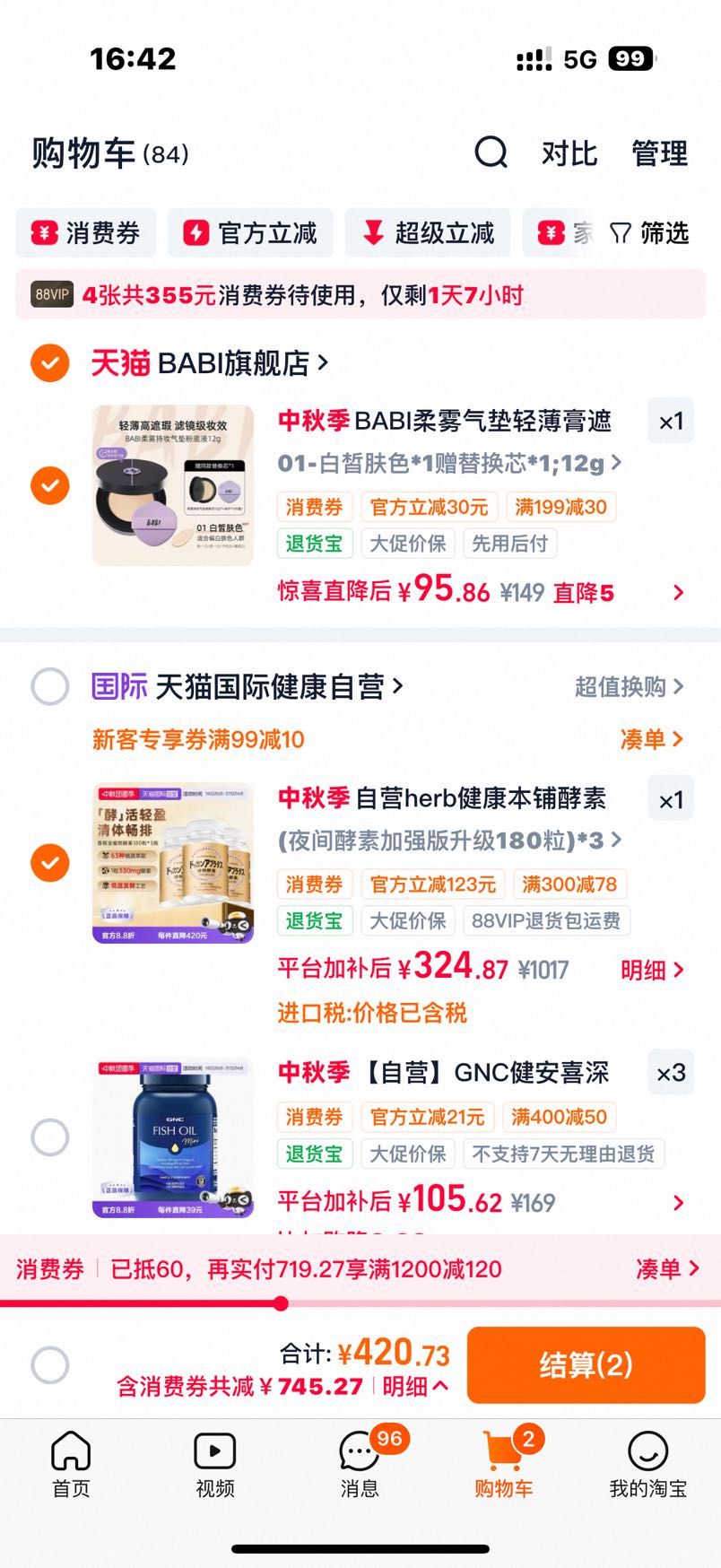
Task: Switch to the 消息 tab
Action: 360,1463
